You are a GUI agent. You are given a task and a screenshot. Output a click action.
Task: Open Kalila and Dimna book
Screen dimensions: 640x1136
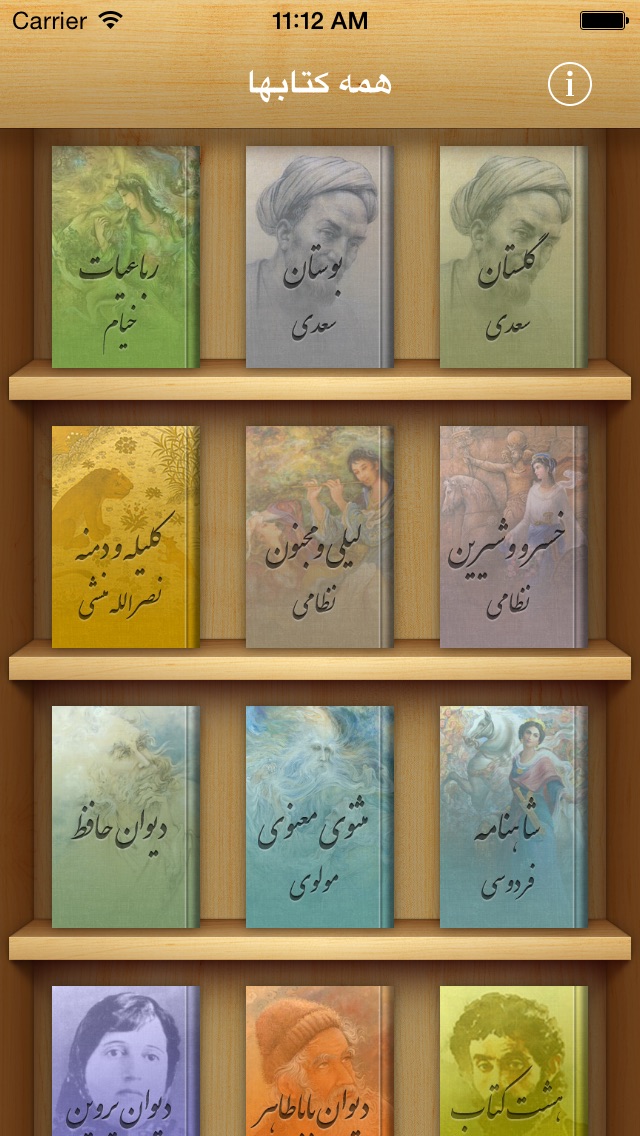[x=126, y=538]
